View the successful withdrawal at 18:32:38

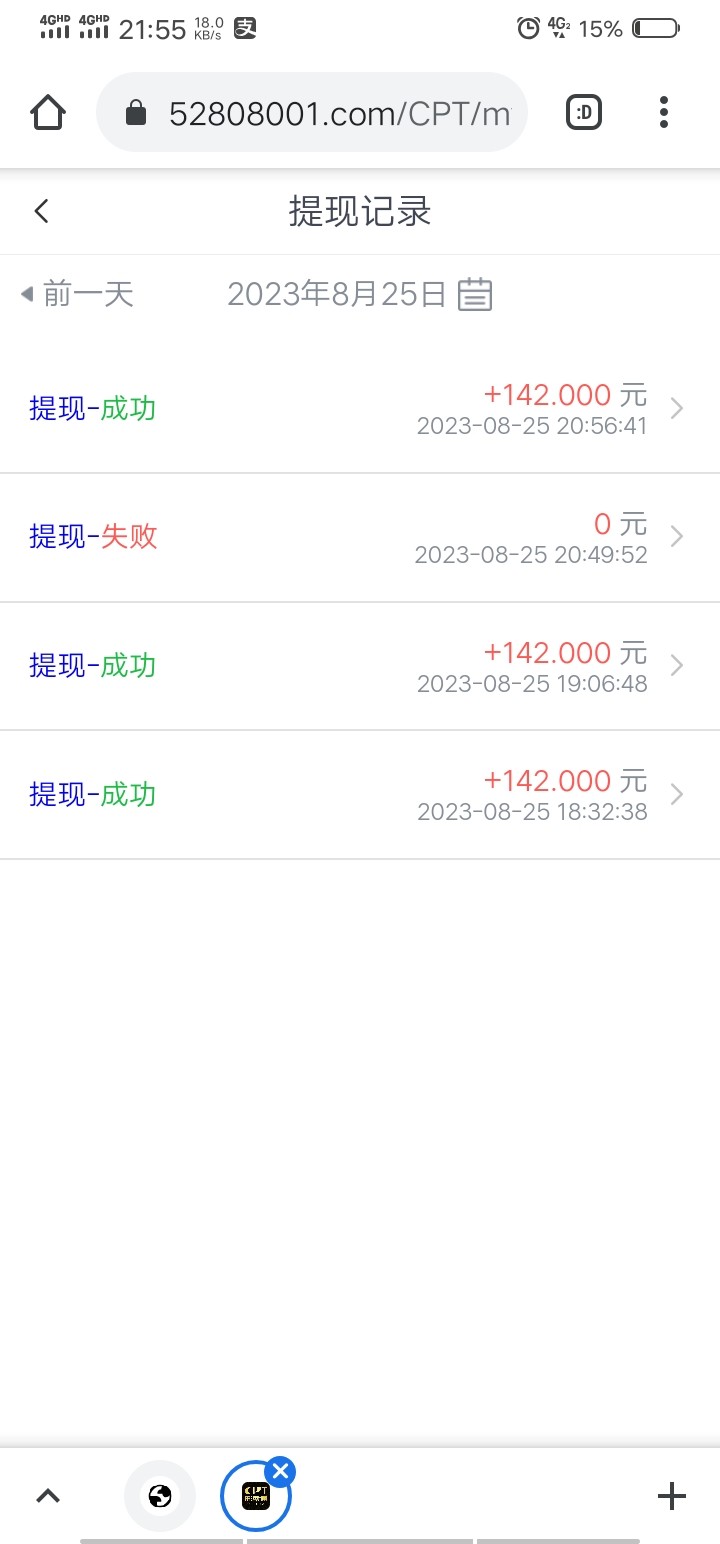coord(360,795)
